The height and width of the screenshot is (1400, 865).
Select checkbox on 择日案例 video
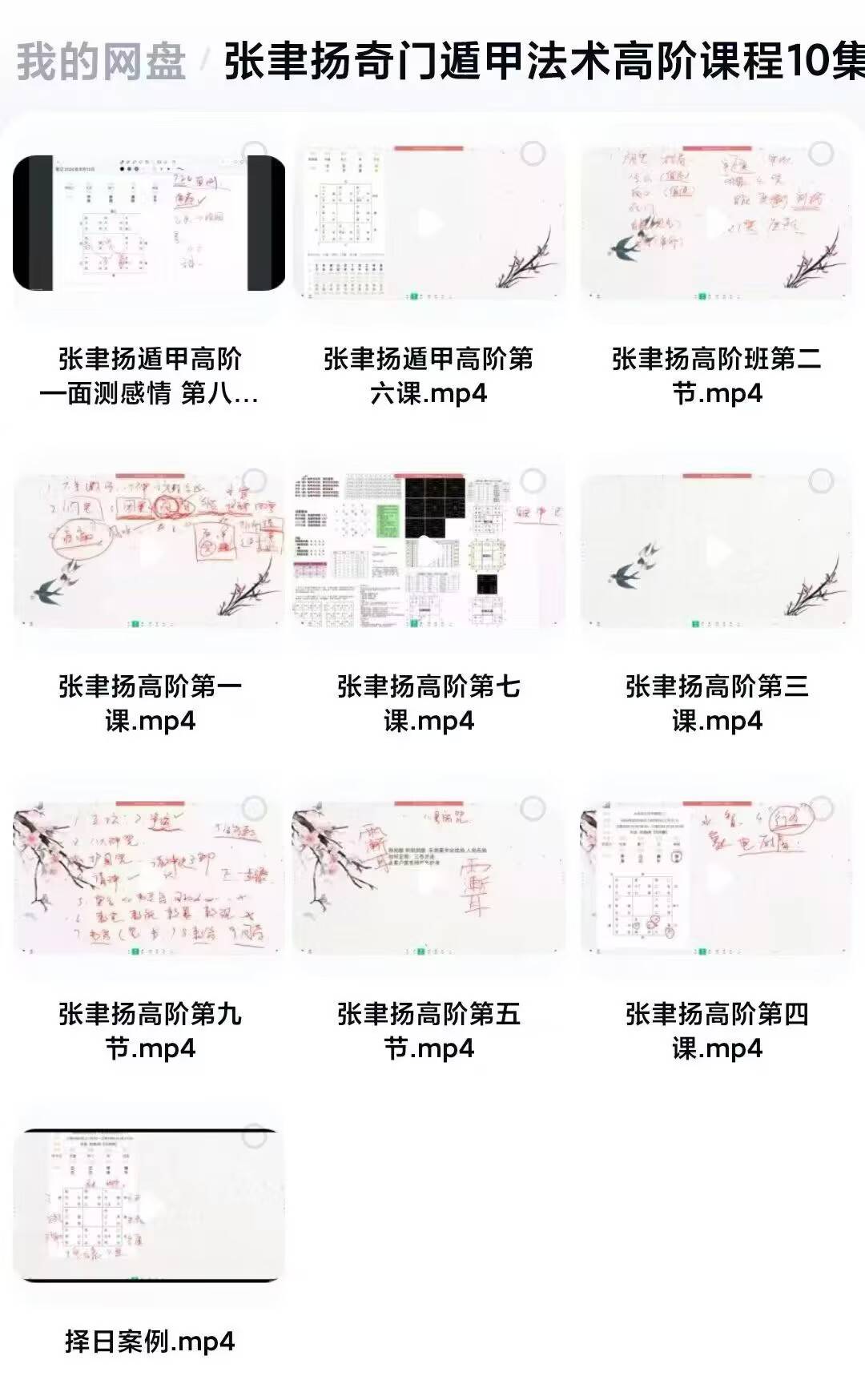[x=254, y=1136]
